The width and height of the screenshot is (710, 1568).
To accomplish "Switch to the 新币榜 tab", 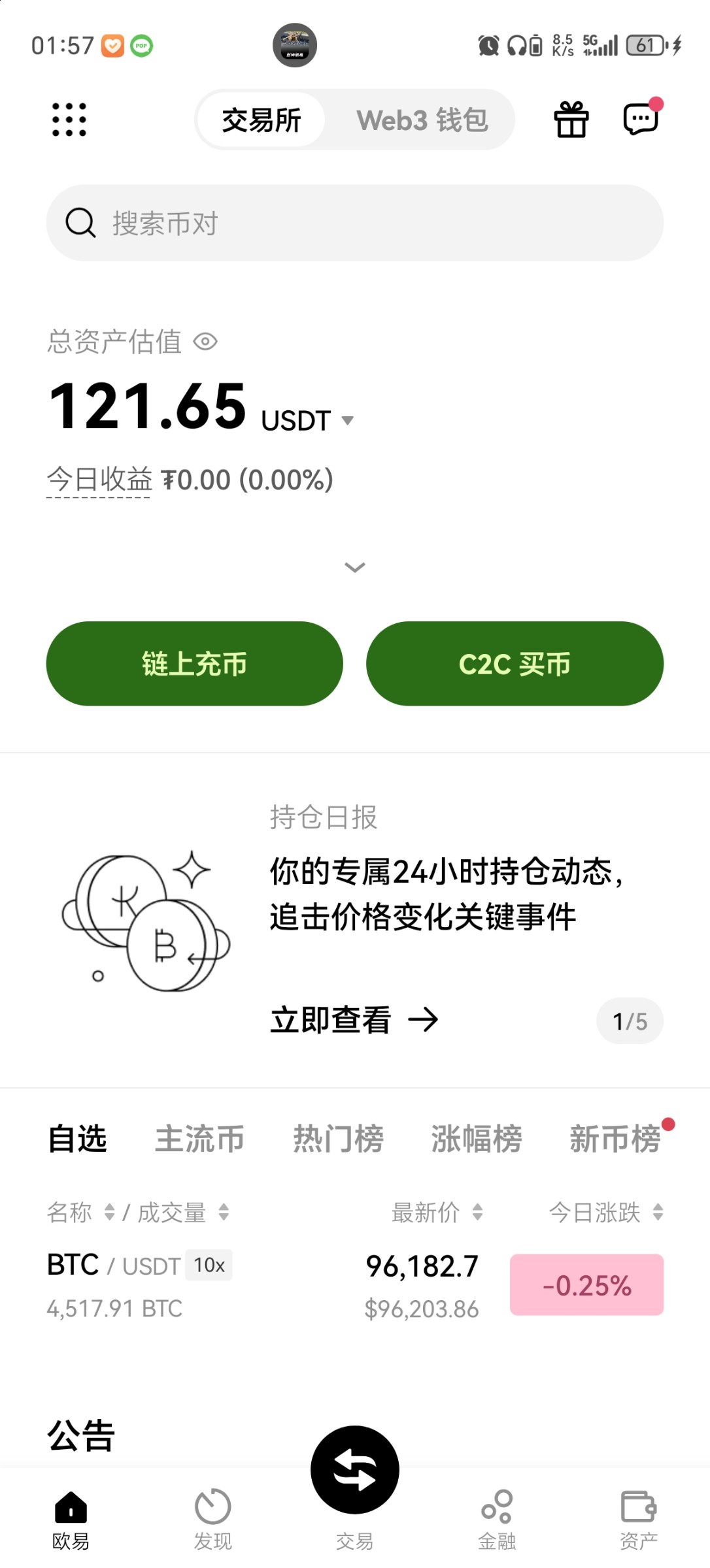I will (x=615, y=1139).
